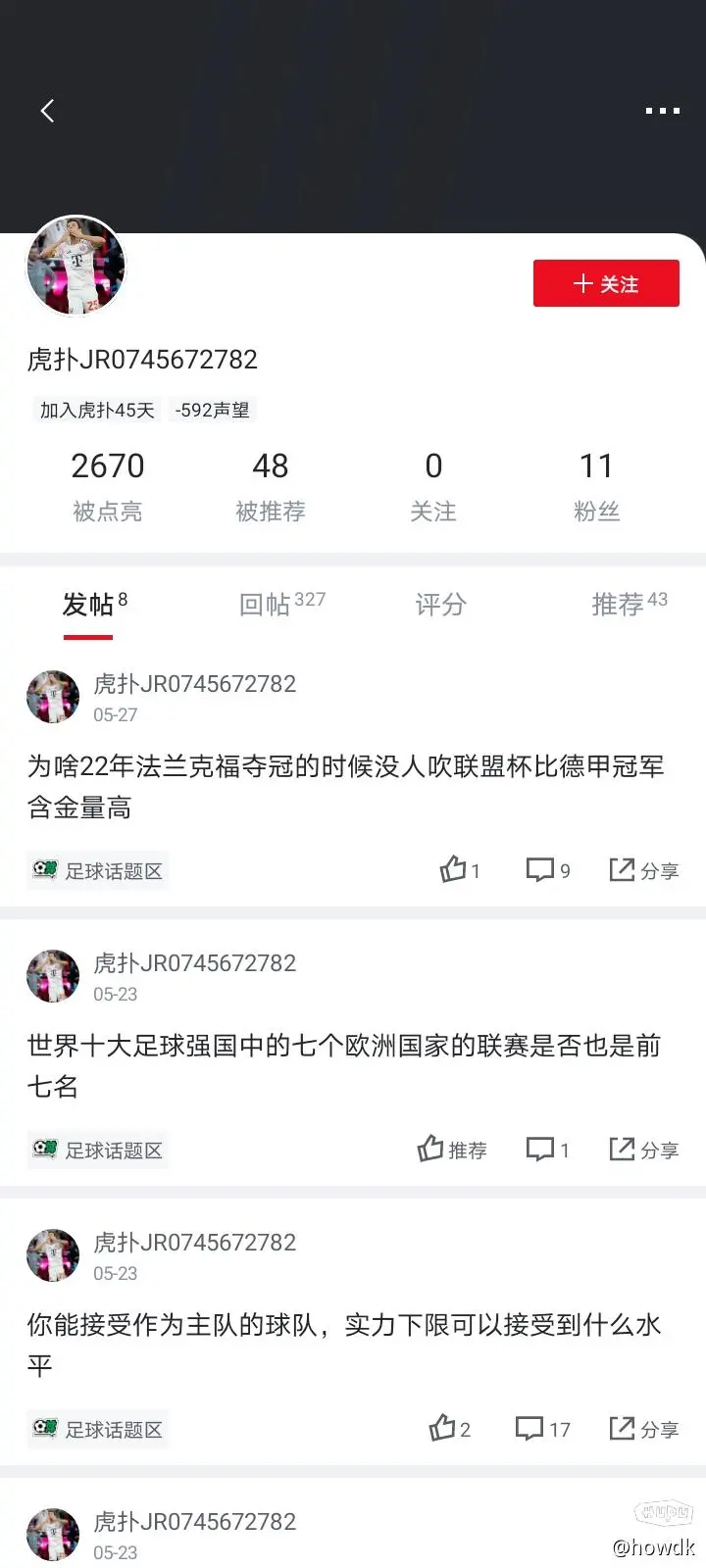Select the 发帖 tab

(x=93, y=604)
